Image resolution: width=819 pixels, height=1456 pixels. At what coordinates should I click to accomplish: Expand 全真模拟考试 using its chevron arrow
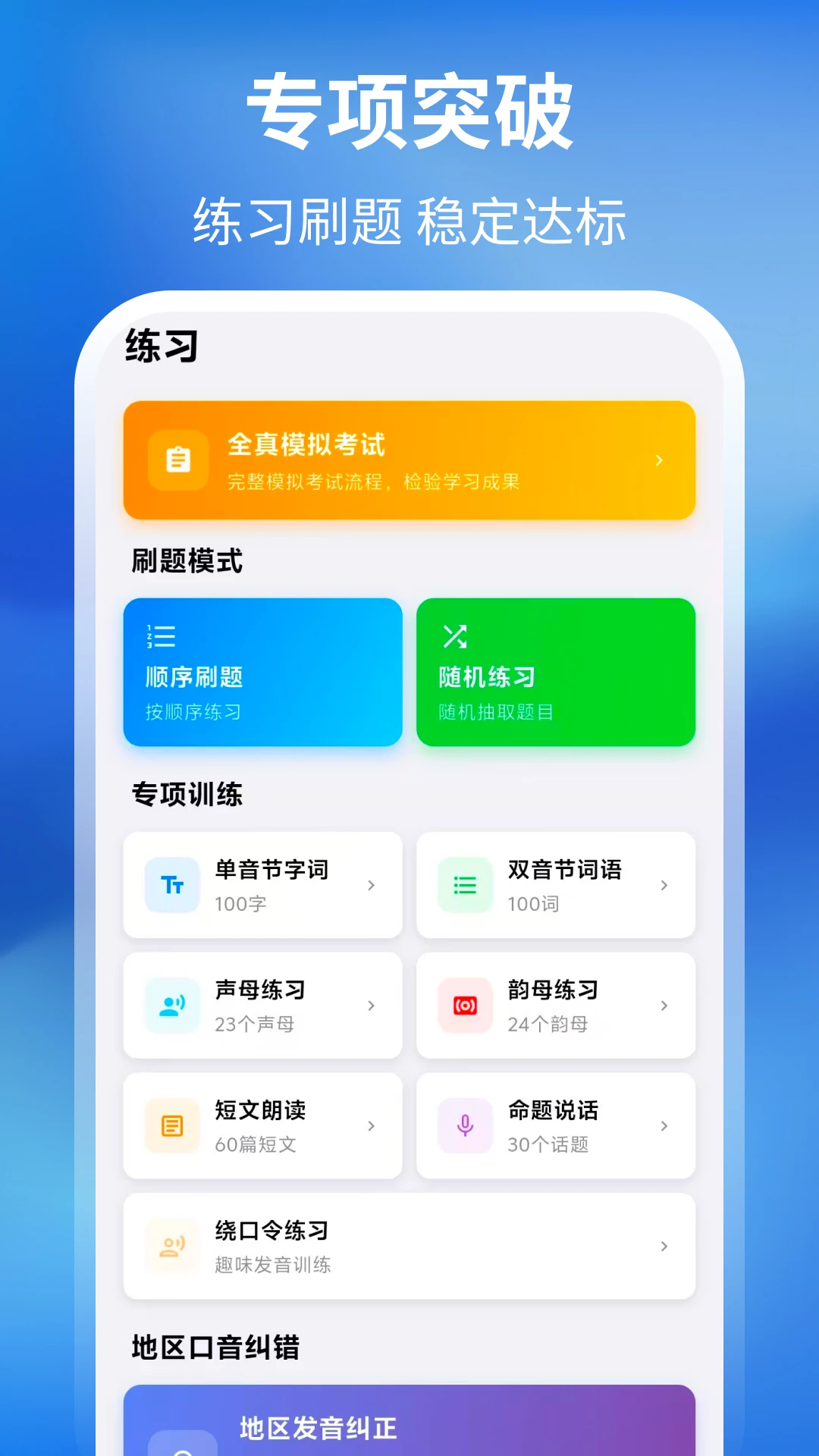pos(659,460)
